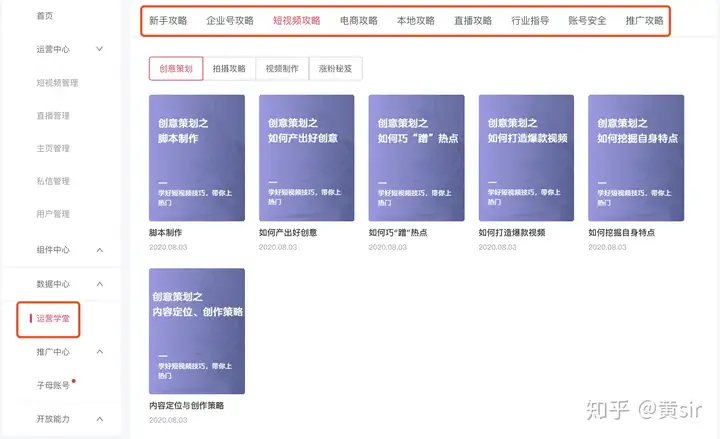Collapse the 运营中心 sidebar section
The height and width of the screenshot is (439, 720).
pyautogui.click(x=99, y=49)
